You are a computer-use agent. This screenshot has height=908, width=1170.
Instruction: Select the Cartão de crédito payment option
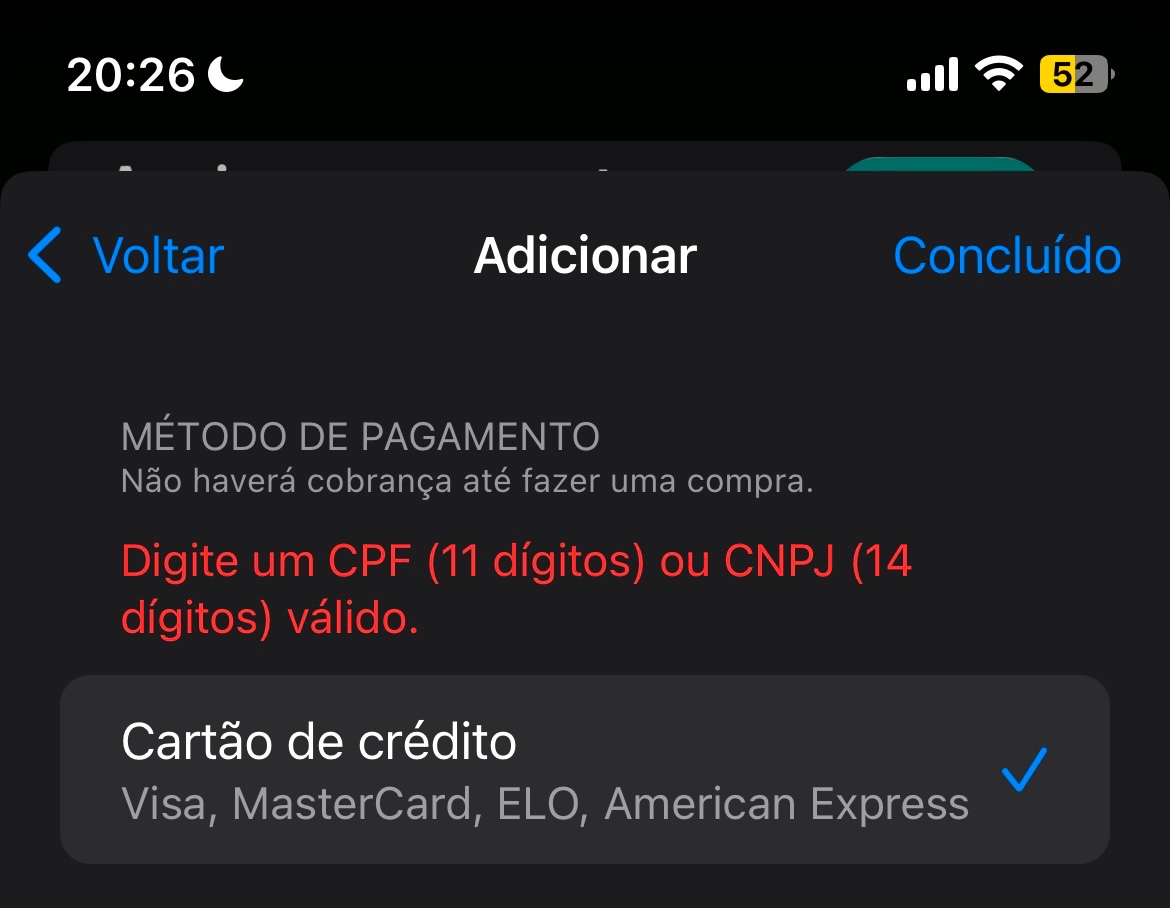pyautogui.click(x=584, y=770)
